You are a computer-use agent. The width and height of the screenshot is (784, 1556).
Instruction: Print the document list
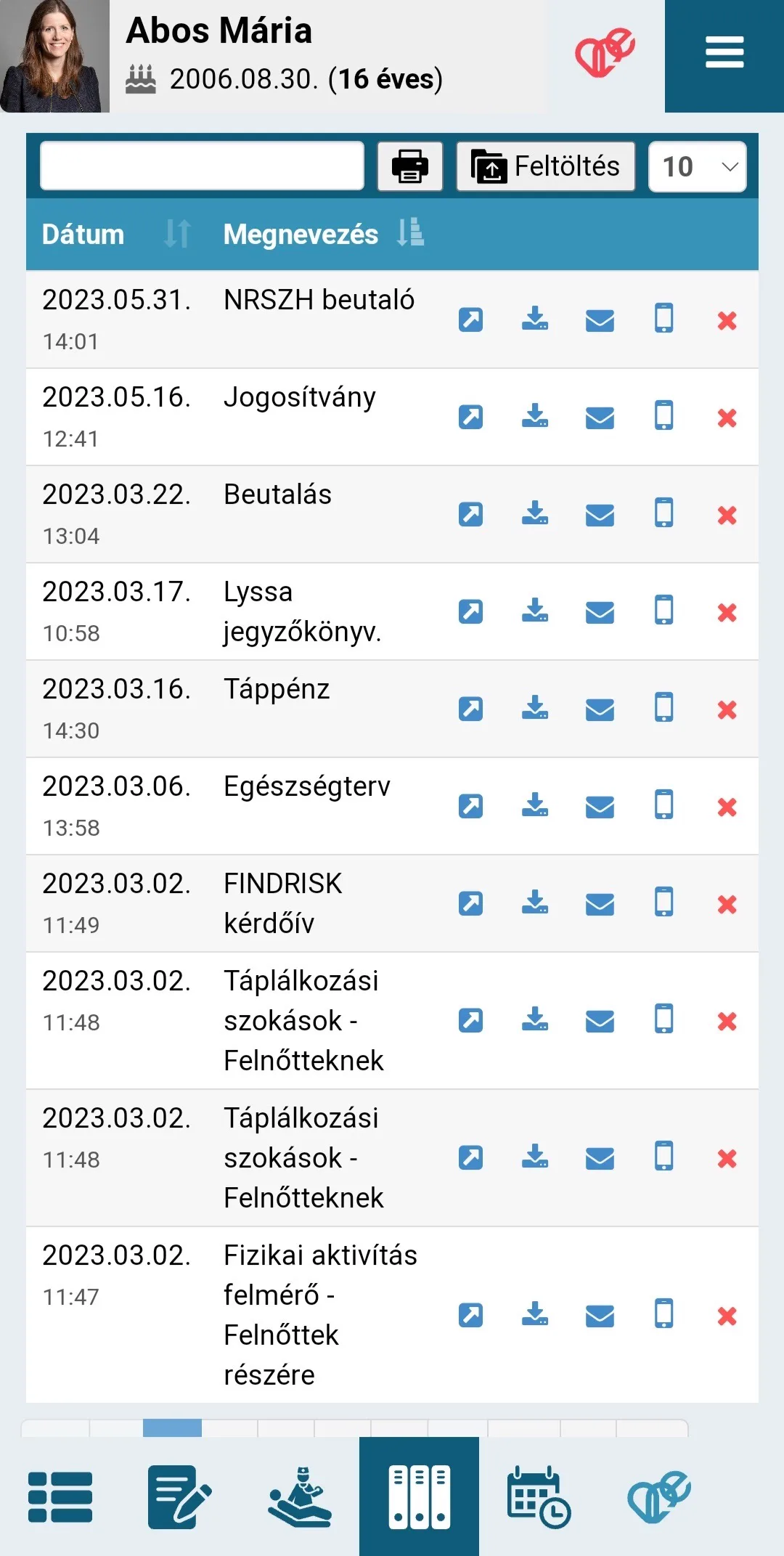410,166
